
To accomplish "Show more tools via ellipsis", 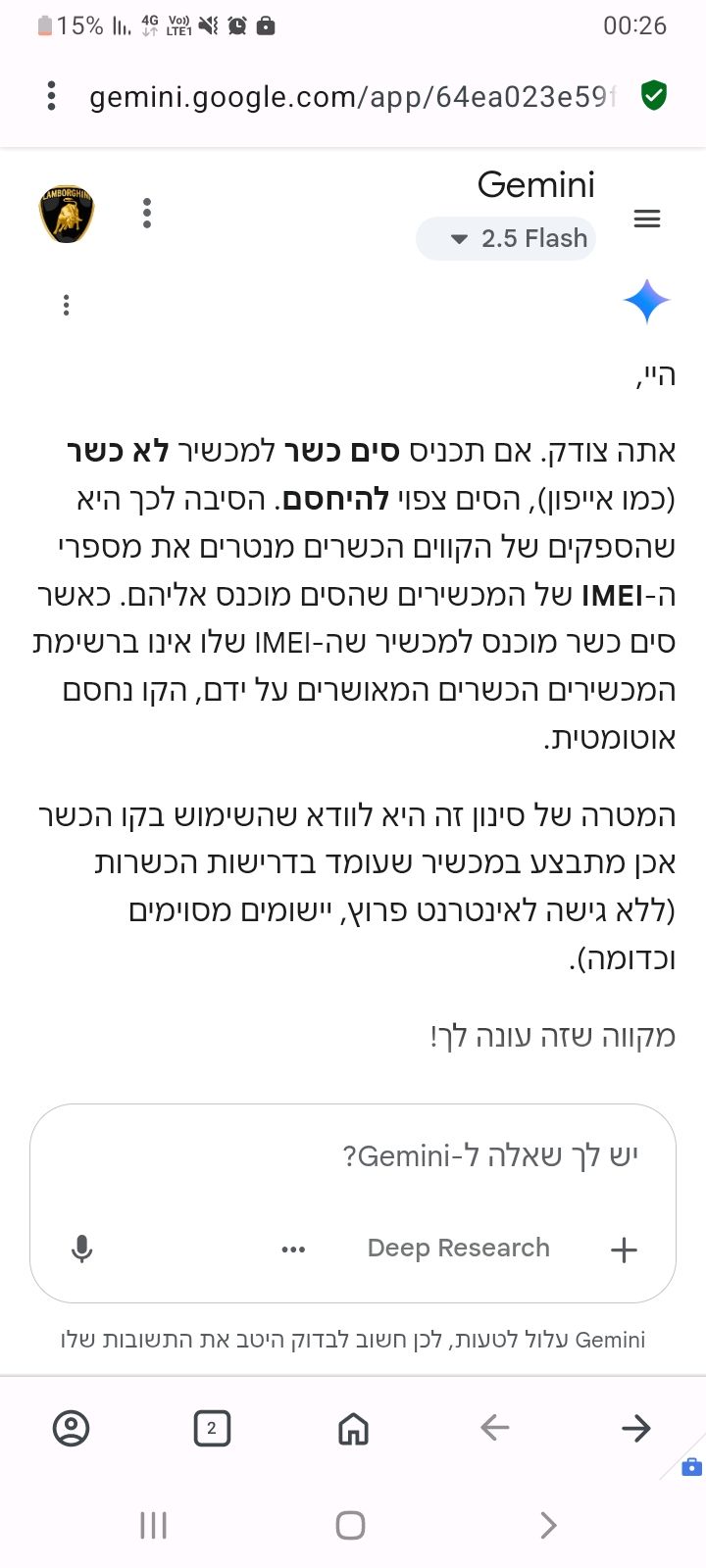I will click(x=293, y=1249).
